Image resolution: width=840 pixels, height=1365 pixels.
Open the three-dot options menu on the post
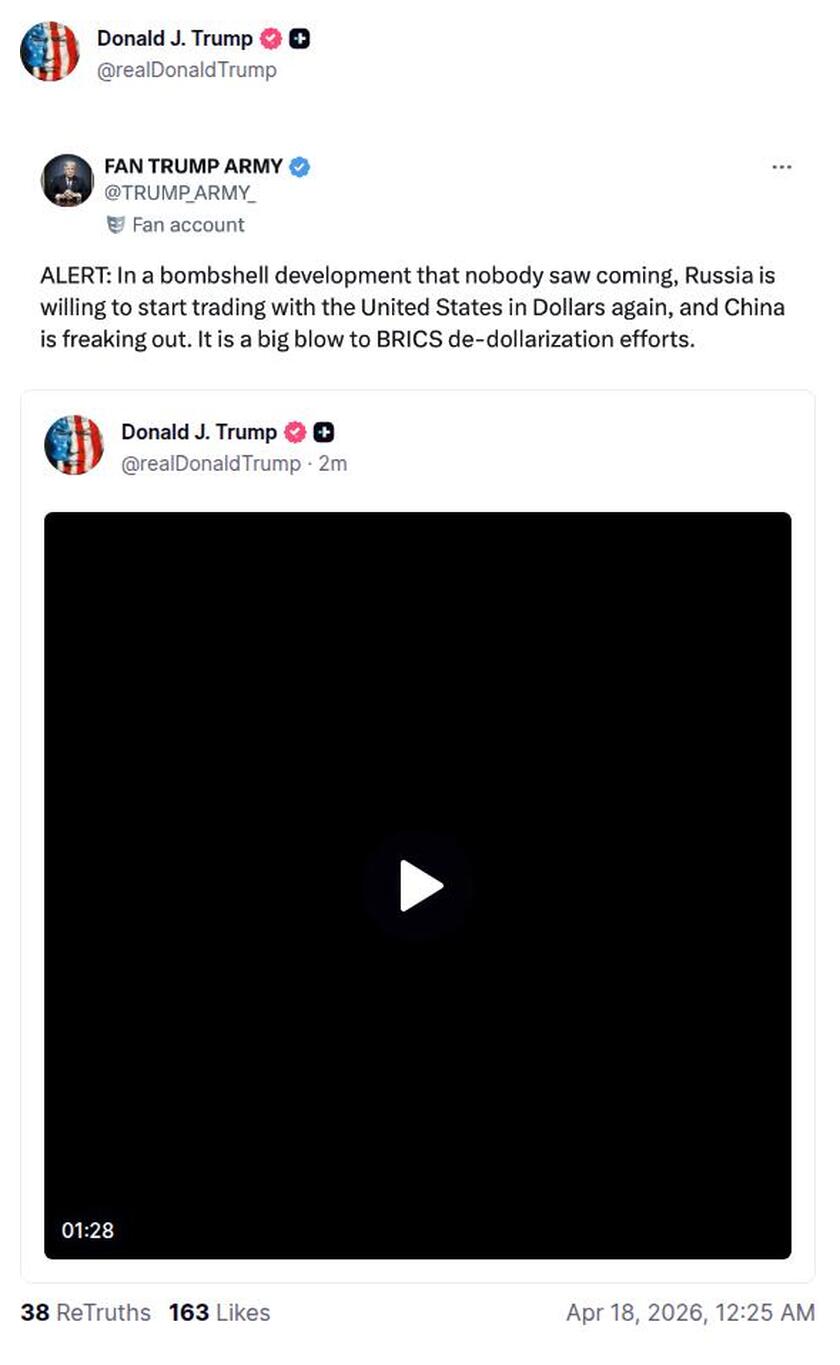(x=783, y=167)
